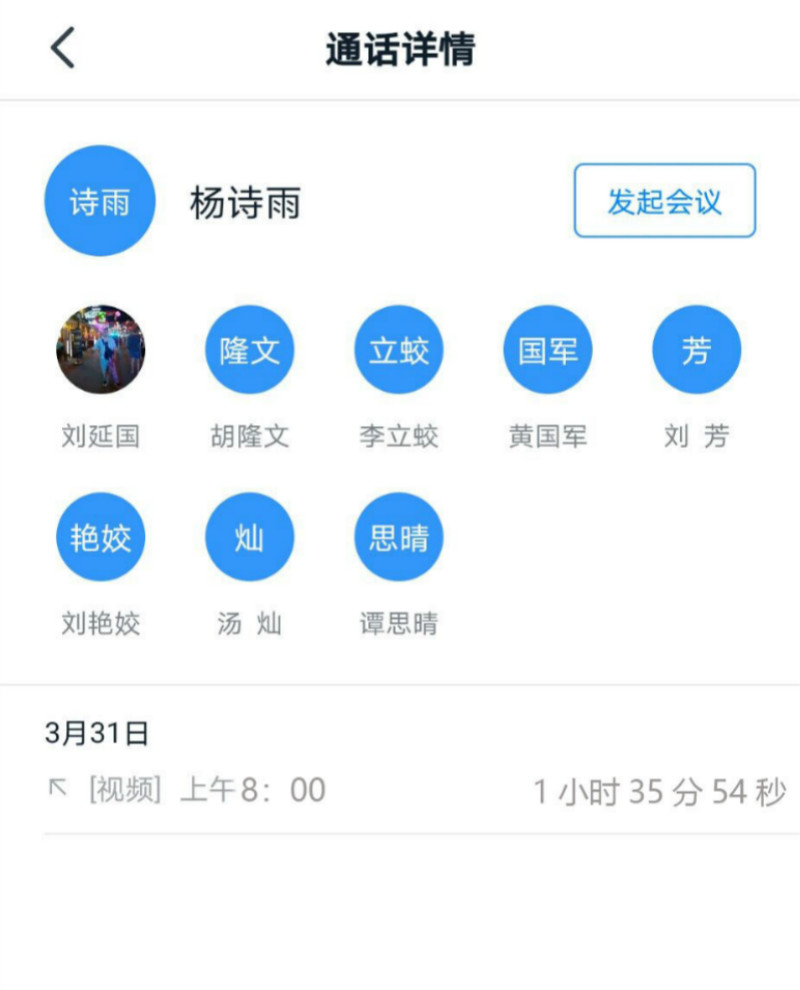View participant 刘芳
Screen dimensions: 800x990
(x=696, y=349)
